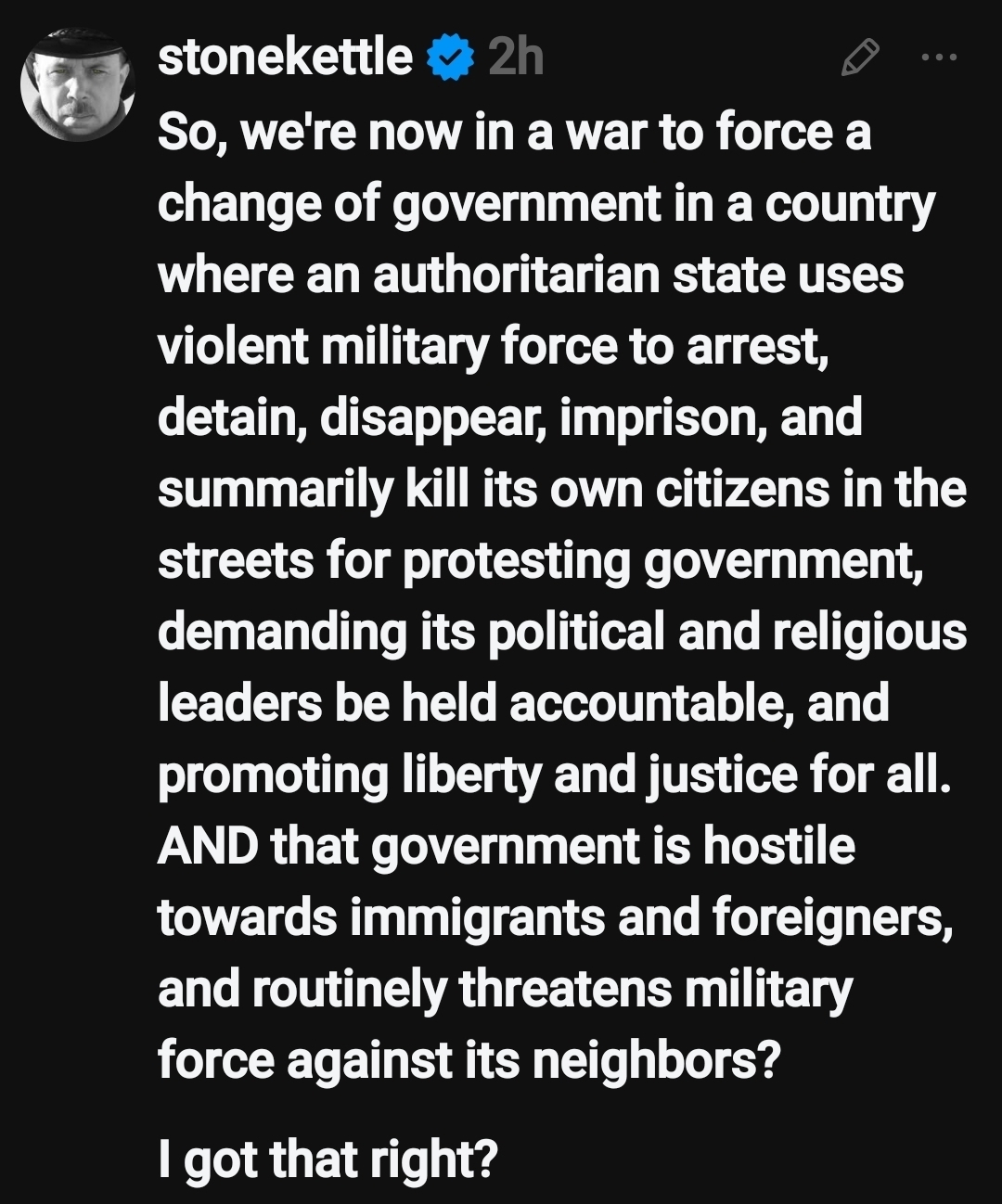Open stonekettle's profile picture

tap(77, 85)
